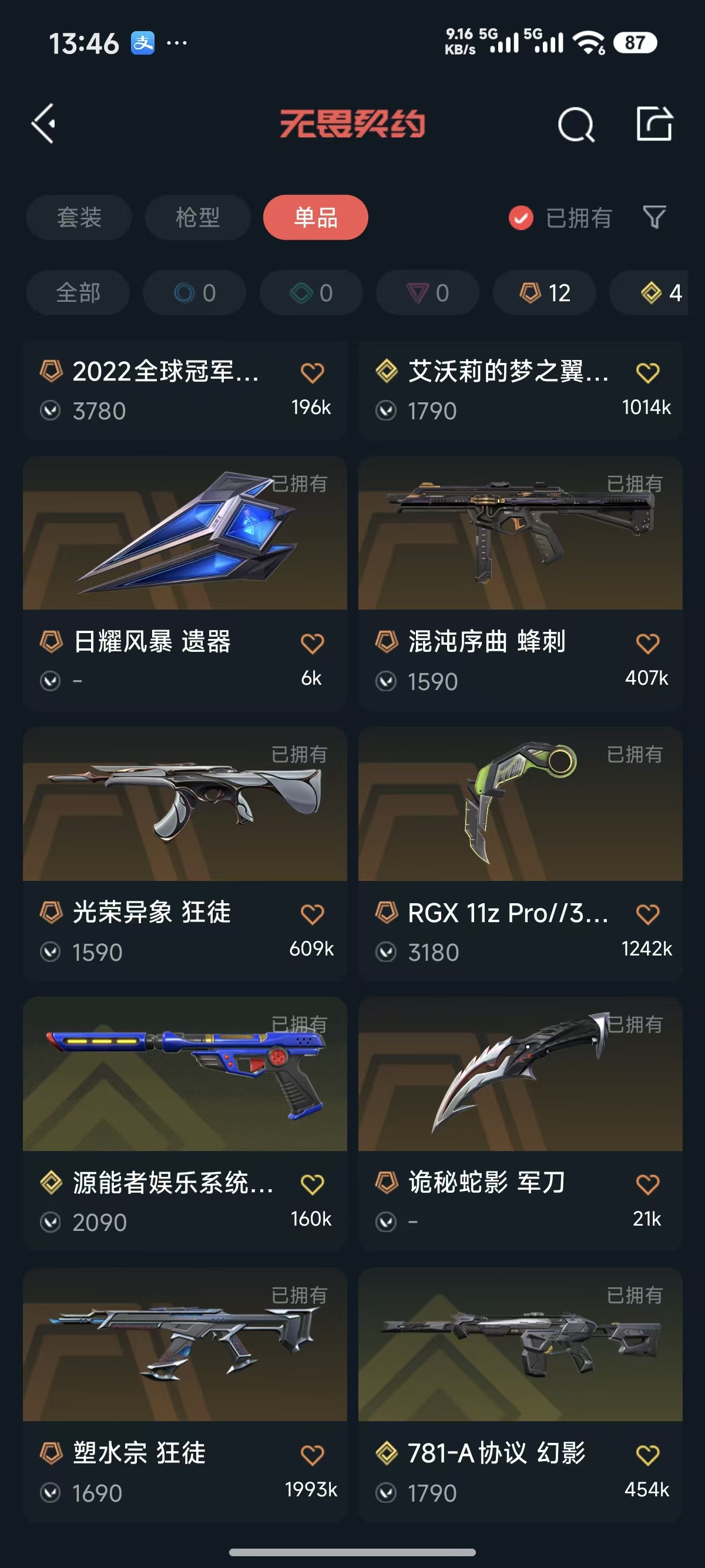
Task: Select the 全部 rarity chip
Action: coord(78,293)
